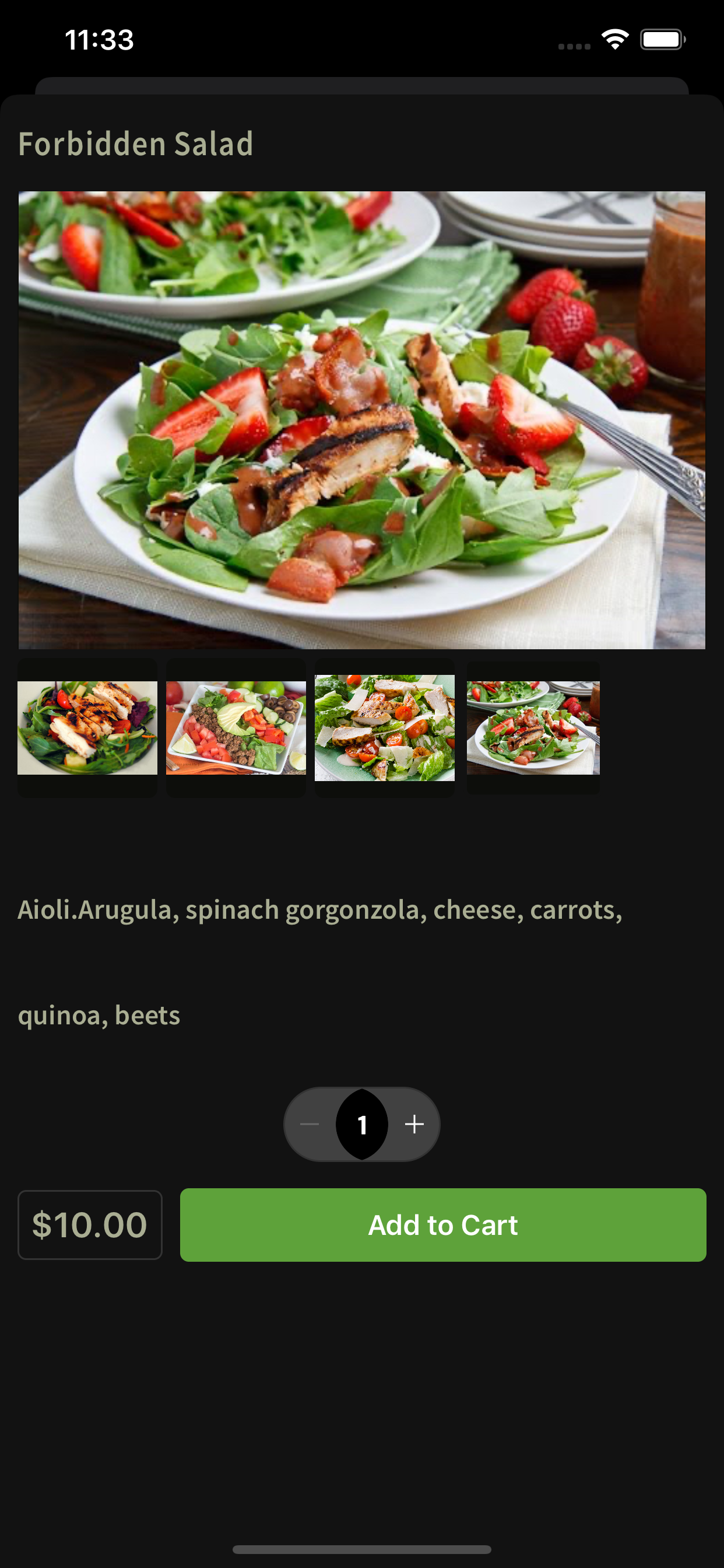This screenshot has height=1568, width=724.
Task: Tap the Forbidden Salad title
Action: pyautogui.click(x=136, y=145)
